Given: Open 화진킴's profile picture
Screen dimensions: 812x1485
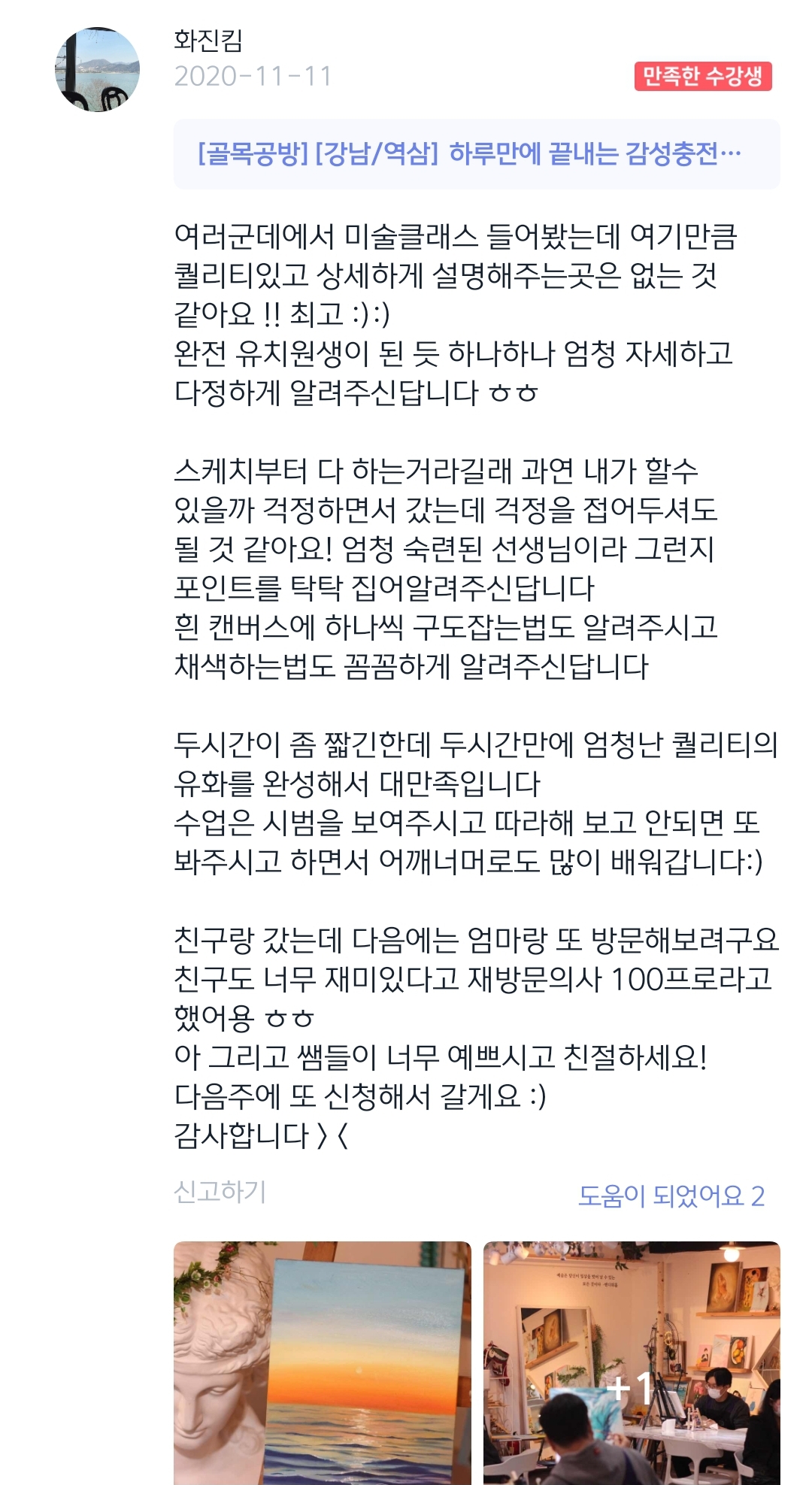Looking at the screenshot, I should point(98,70).
